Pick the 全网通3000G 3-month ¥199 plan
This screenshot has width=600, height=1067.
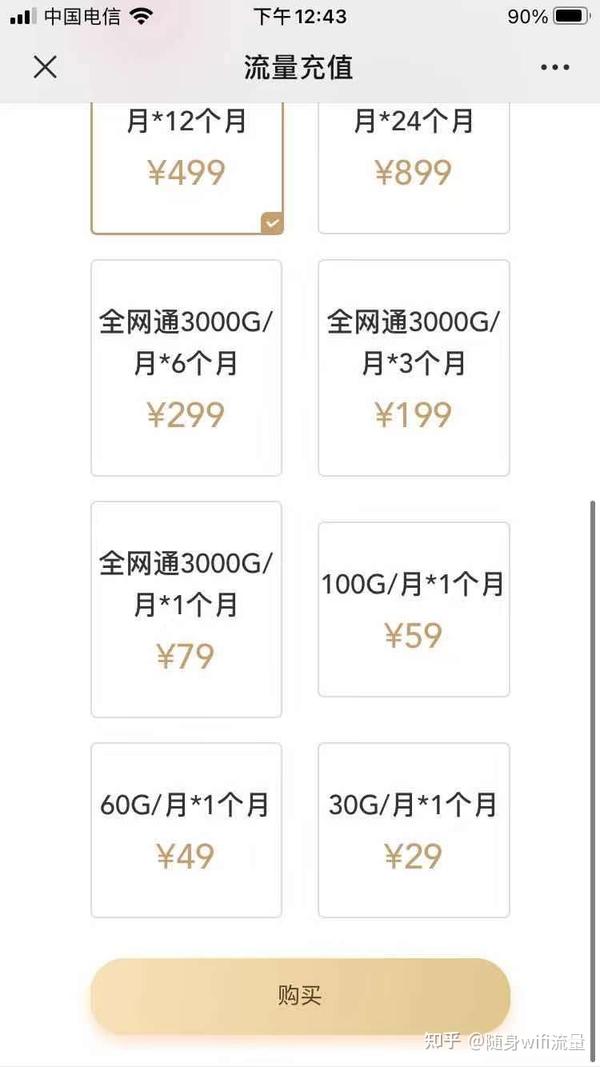pyautogui.click(x=414, y=367)
